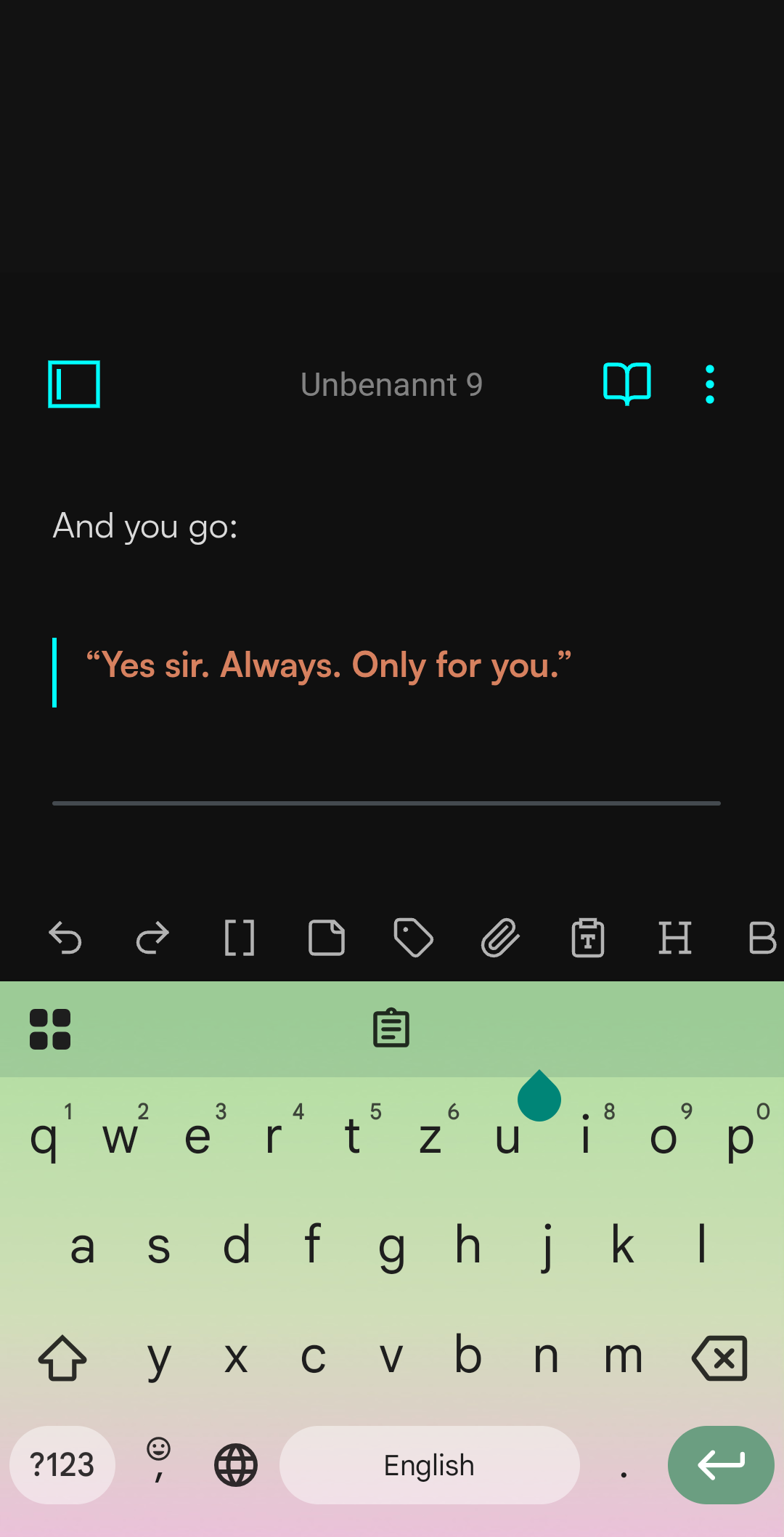Switch keyboard language with globe key
This screenshot has width=784, height=1537.
coord(236,1465)
